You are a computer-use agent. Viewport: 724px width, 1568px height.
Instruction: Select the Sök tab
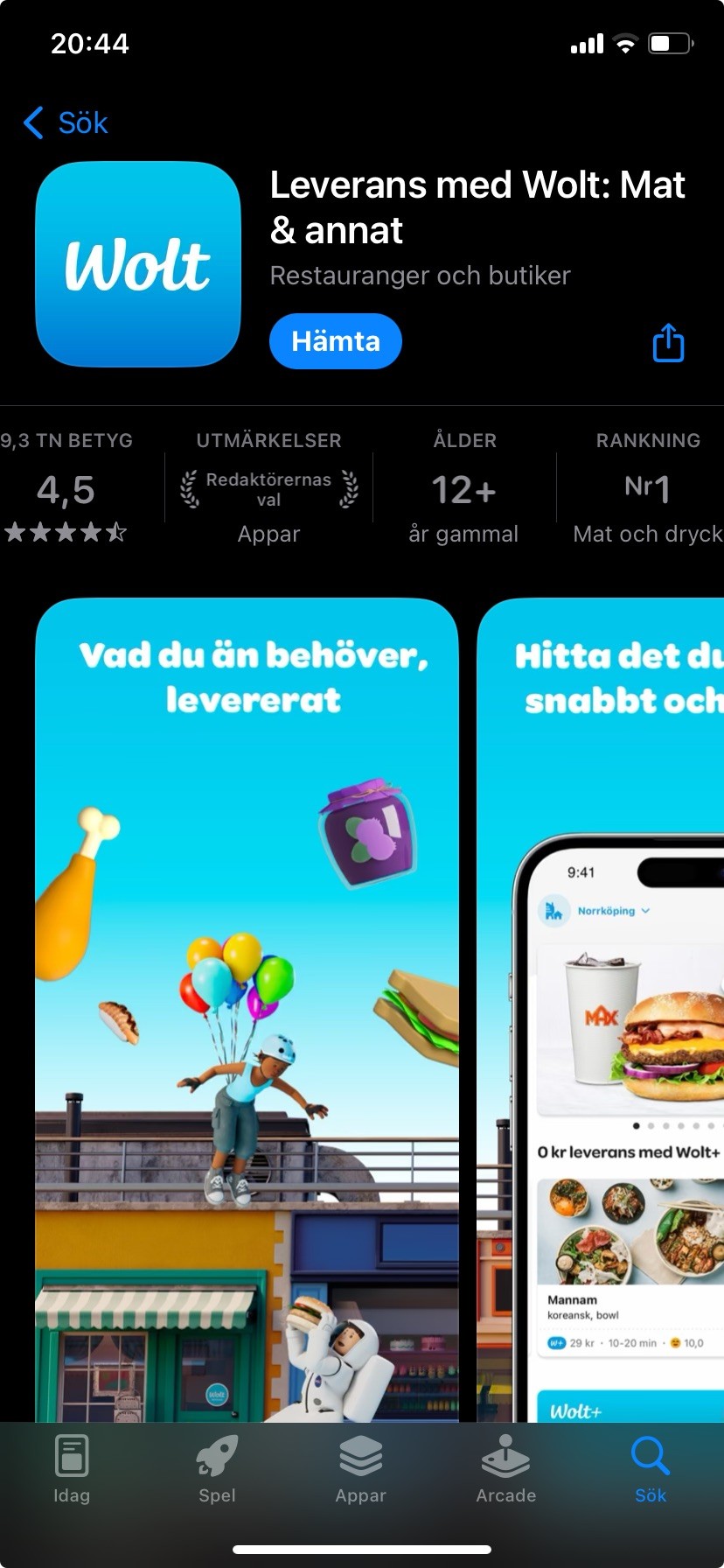(x=650, y=1470)
